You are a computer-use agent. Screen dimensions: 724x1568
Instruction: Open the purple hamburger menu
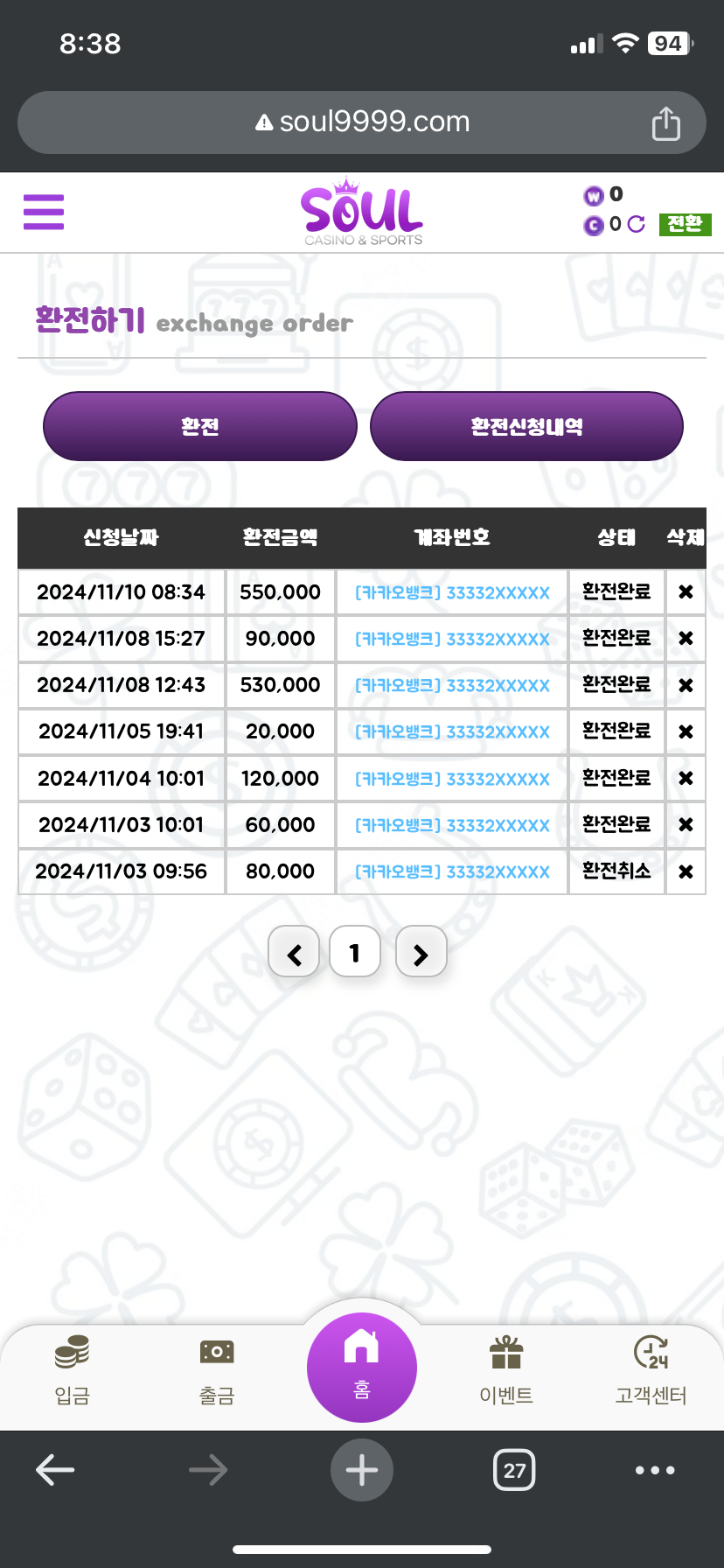(x=44, y=212)
